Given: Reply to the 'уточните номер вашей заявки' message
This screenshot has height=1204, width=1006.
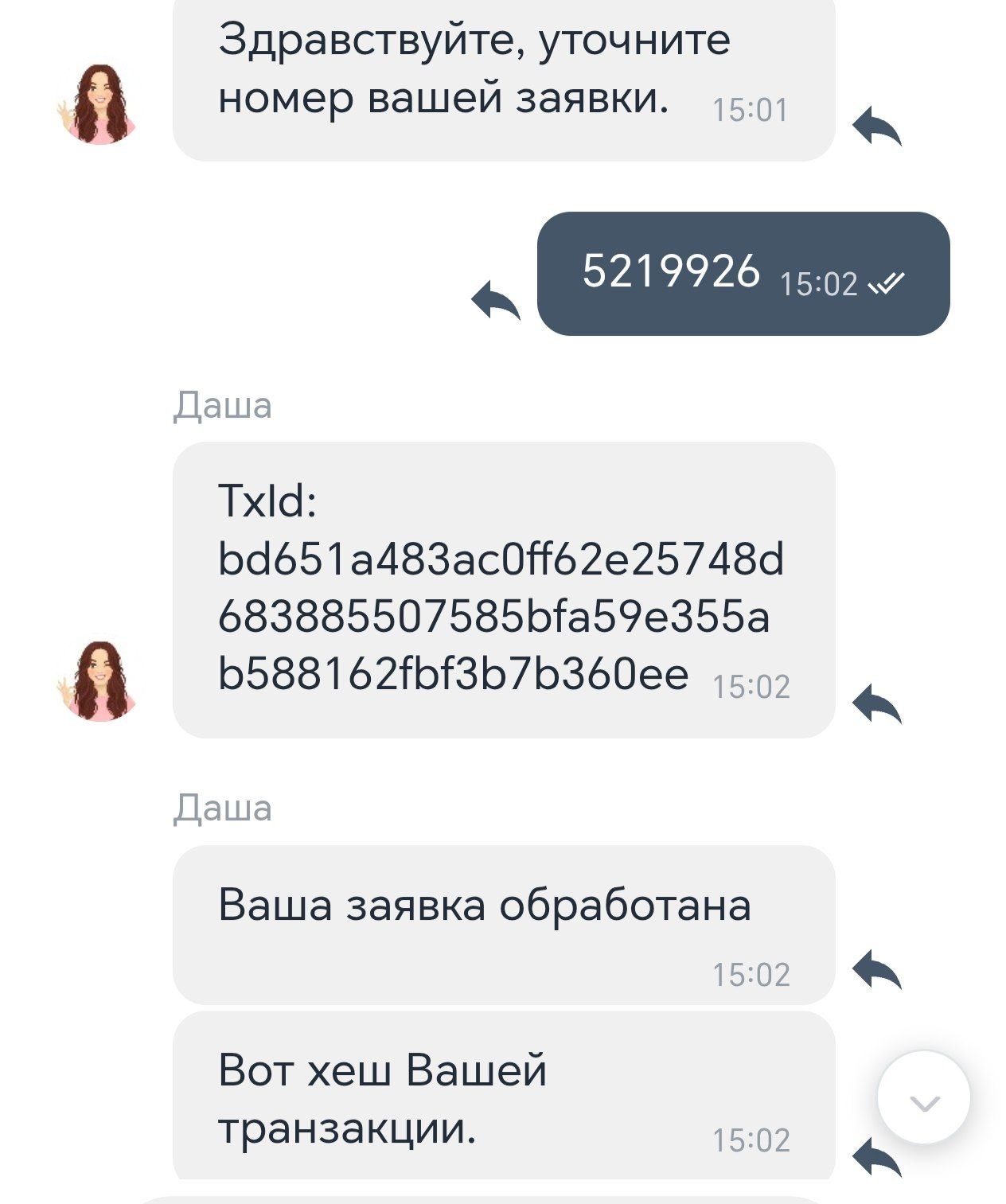Looking at the screenshot, I should pos(876,126).
